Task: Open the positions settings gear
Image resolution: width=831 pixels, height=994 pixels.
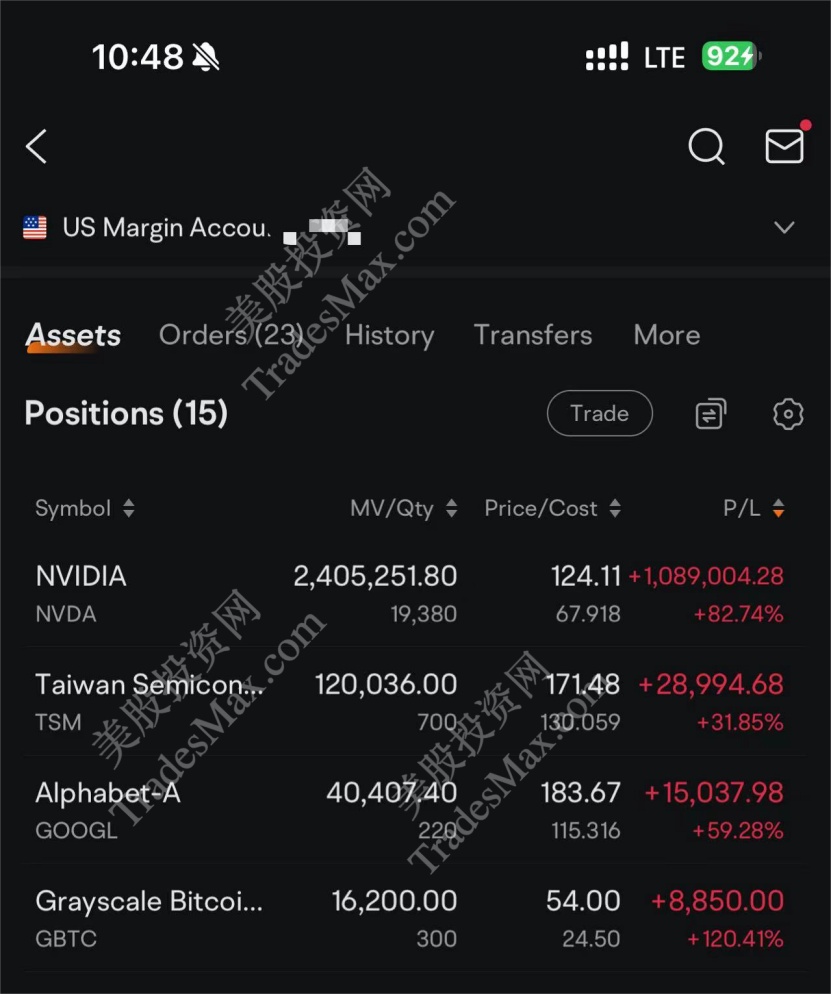Action: click(789, 414)
